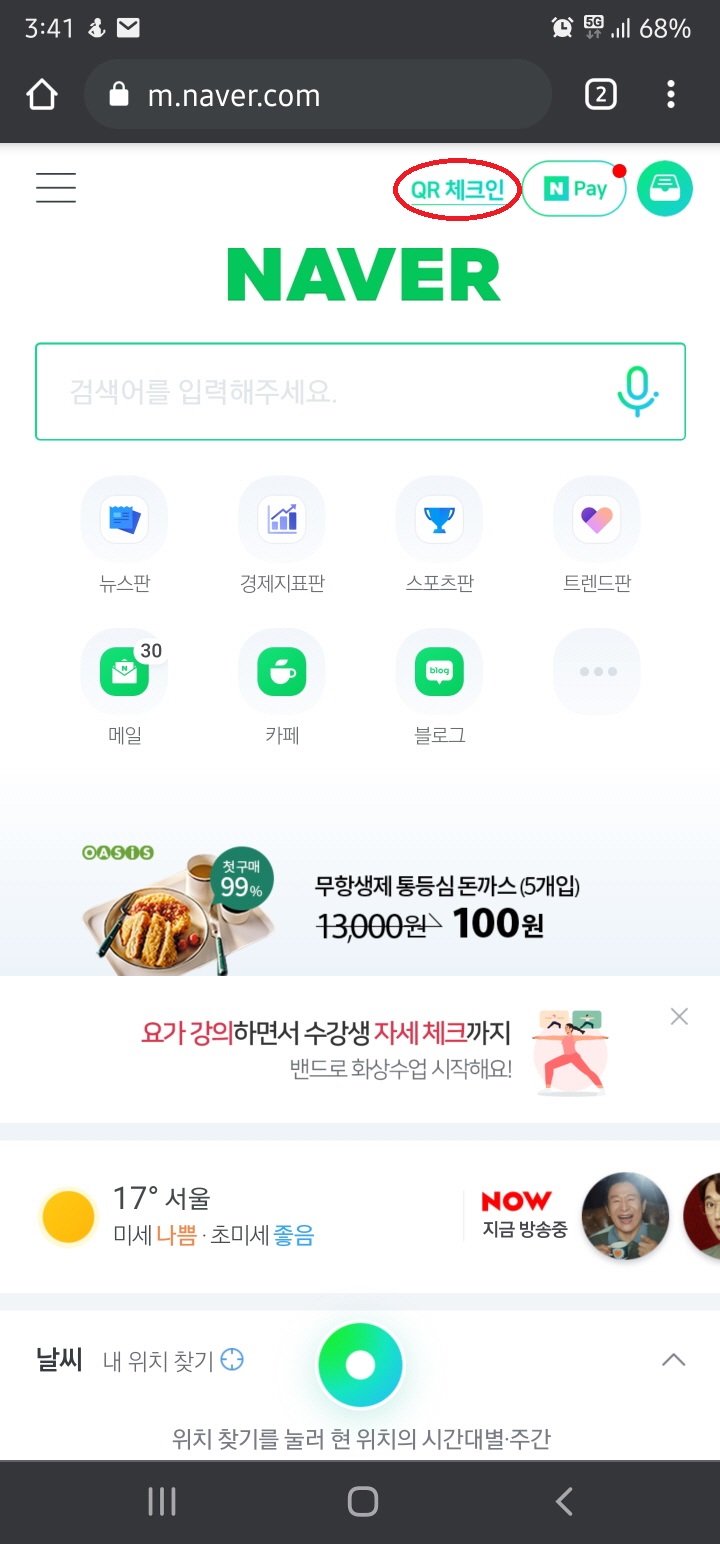This screenshot has height=1544, width=720.
Task: Focus the Naver search input field
Action: pyautogui.click(x=320, y=391)
